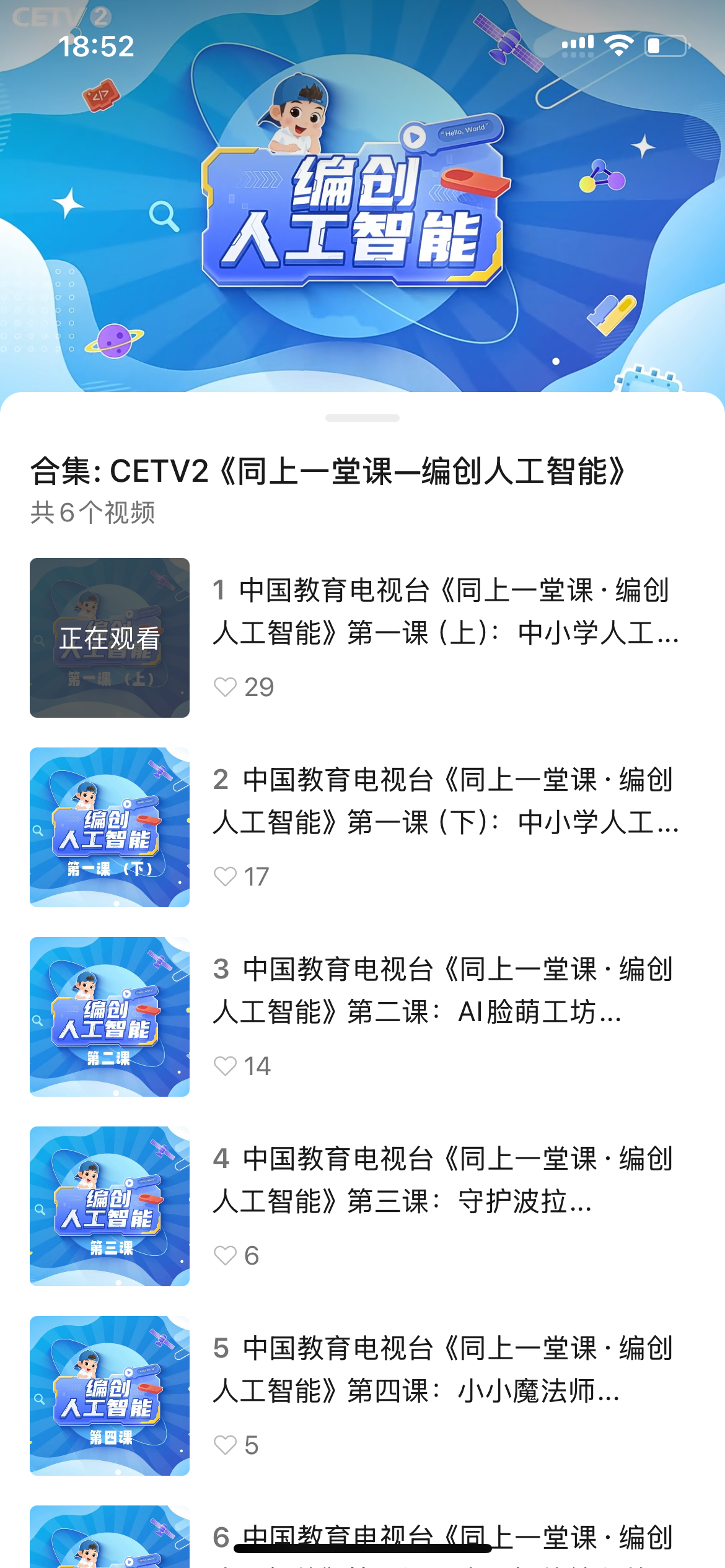Image resolution: width=725 pixels, height=1568 pixels.
Task: Tap the play button icon on the banner
Action: tap(414, 135)
